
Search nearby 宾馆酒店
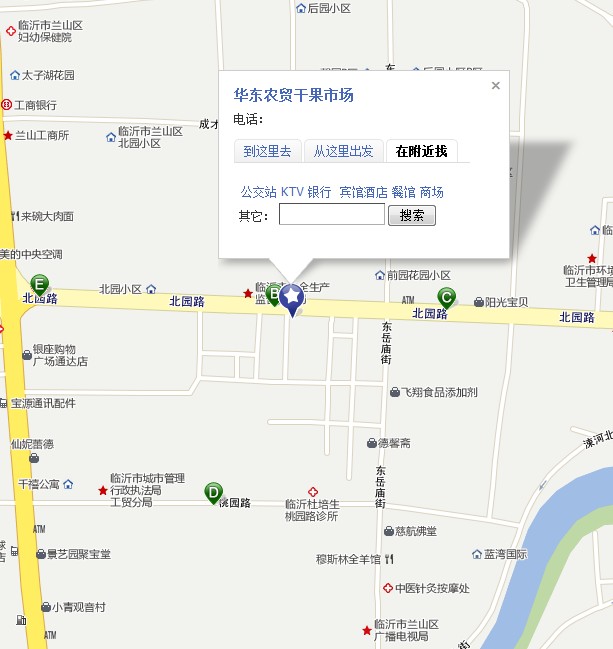pos(363,192)
